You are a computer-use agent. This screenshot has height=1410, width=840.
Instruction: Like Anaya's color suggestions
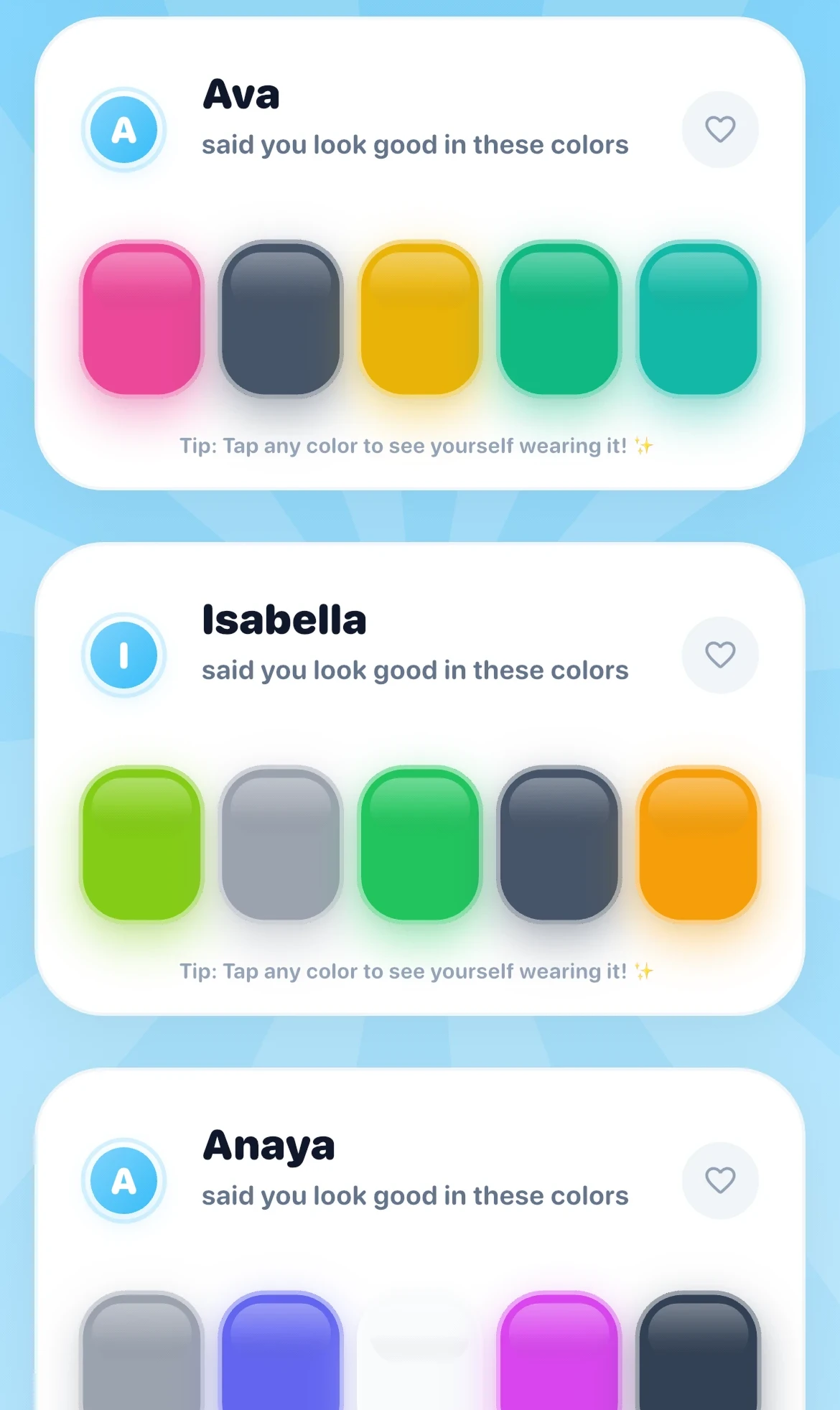720,1180
